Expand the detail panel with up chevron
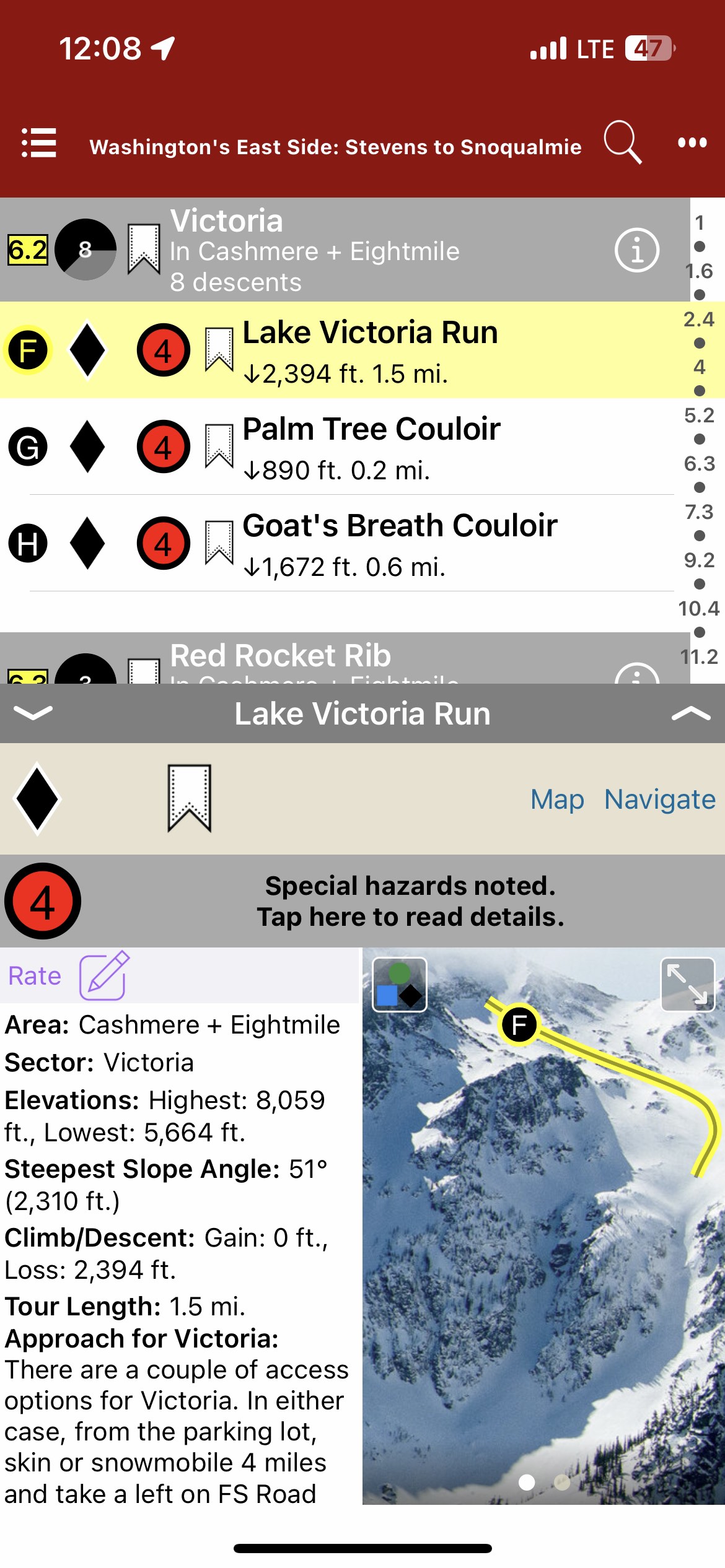Viewport: 725px width, 1568px height. 690,713
